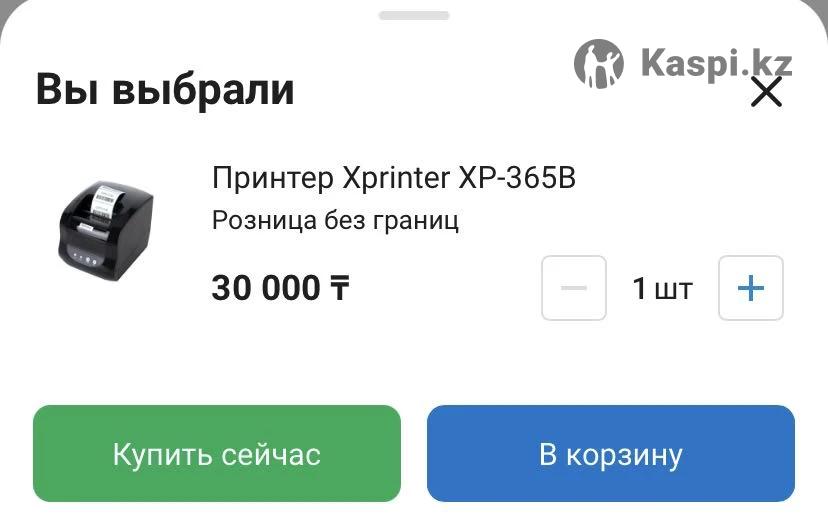Close the 'Вы выбрали' sheet
828x525 pixels.
[x=766, y=92]
